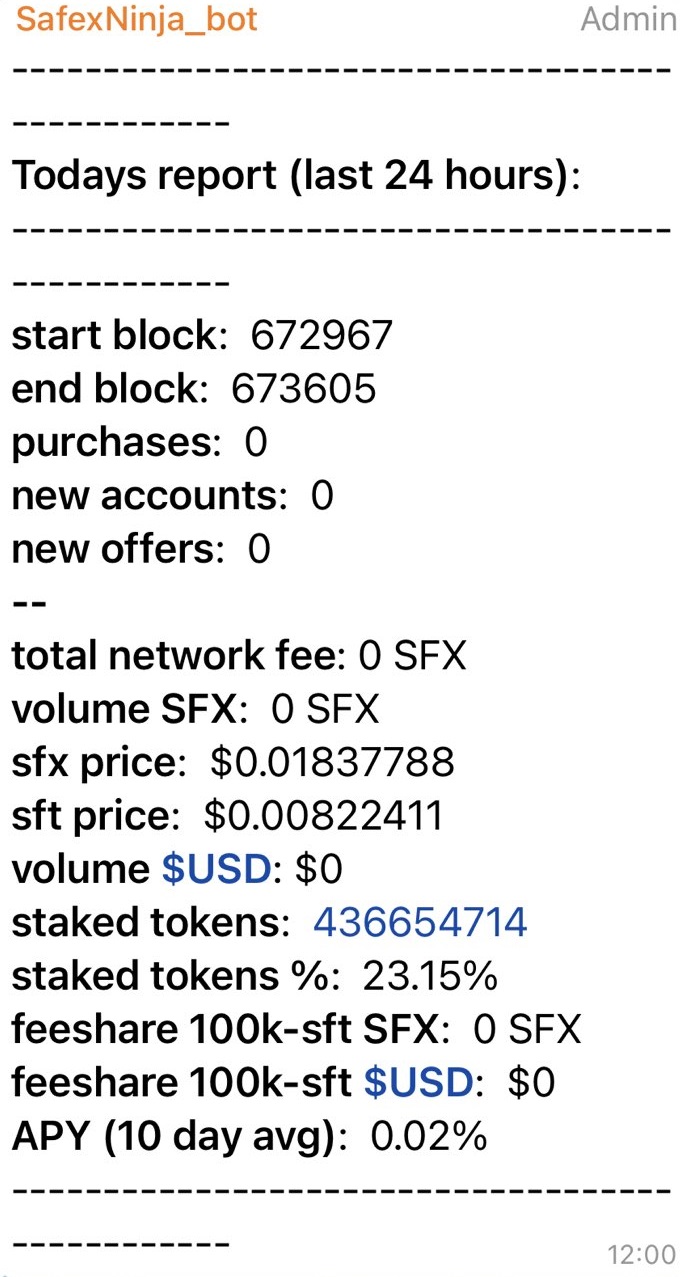Viewport: 685px width, 1277px height.
Task: Tap the staked tokens number 436654714
Action: 420,922
